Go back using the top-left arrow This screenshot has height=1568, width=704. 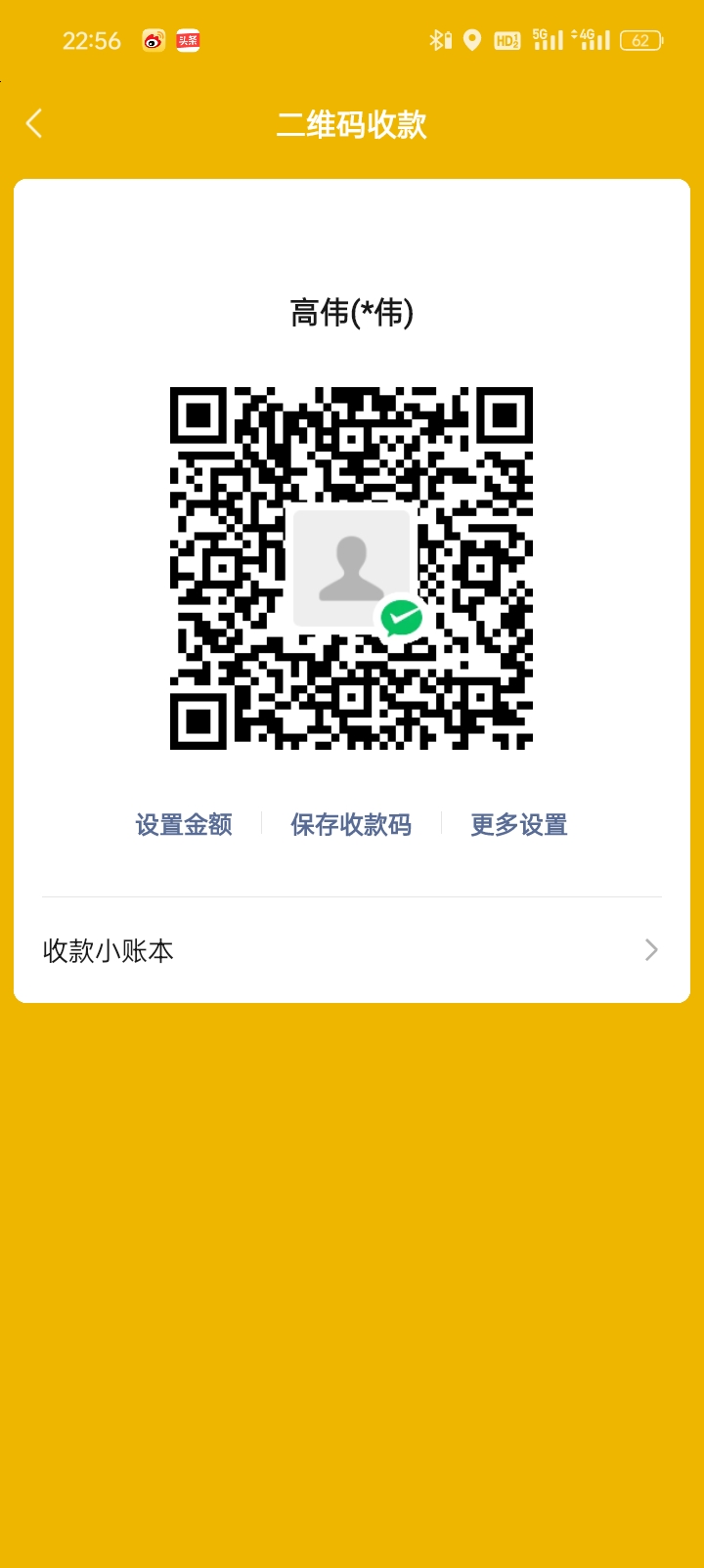coord(34,124)
